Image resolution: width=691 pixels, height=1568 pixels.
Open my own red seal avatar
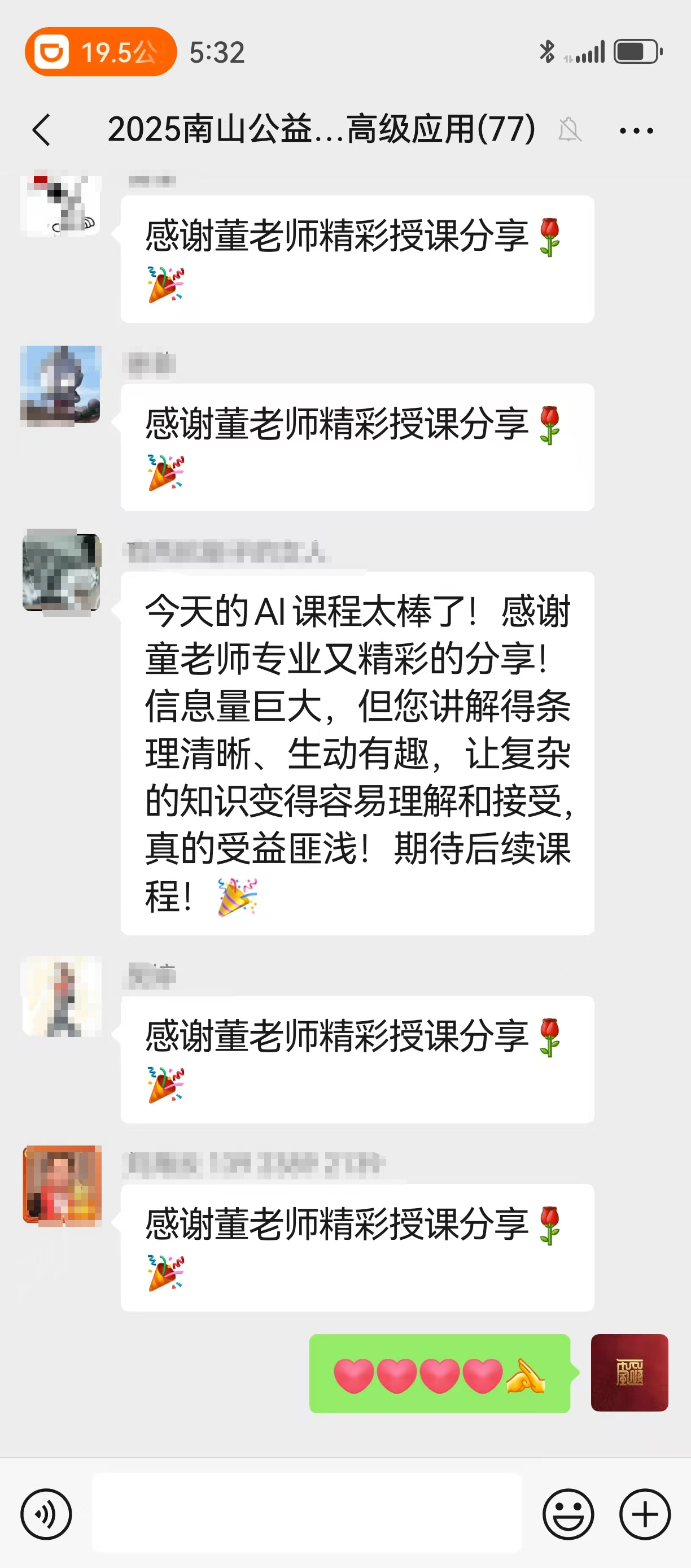tap(629, 1373)
